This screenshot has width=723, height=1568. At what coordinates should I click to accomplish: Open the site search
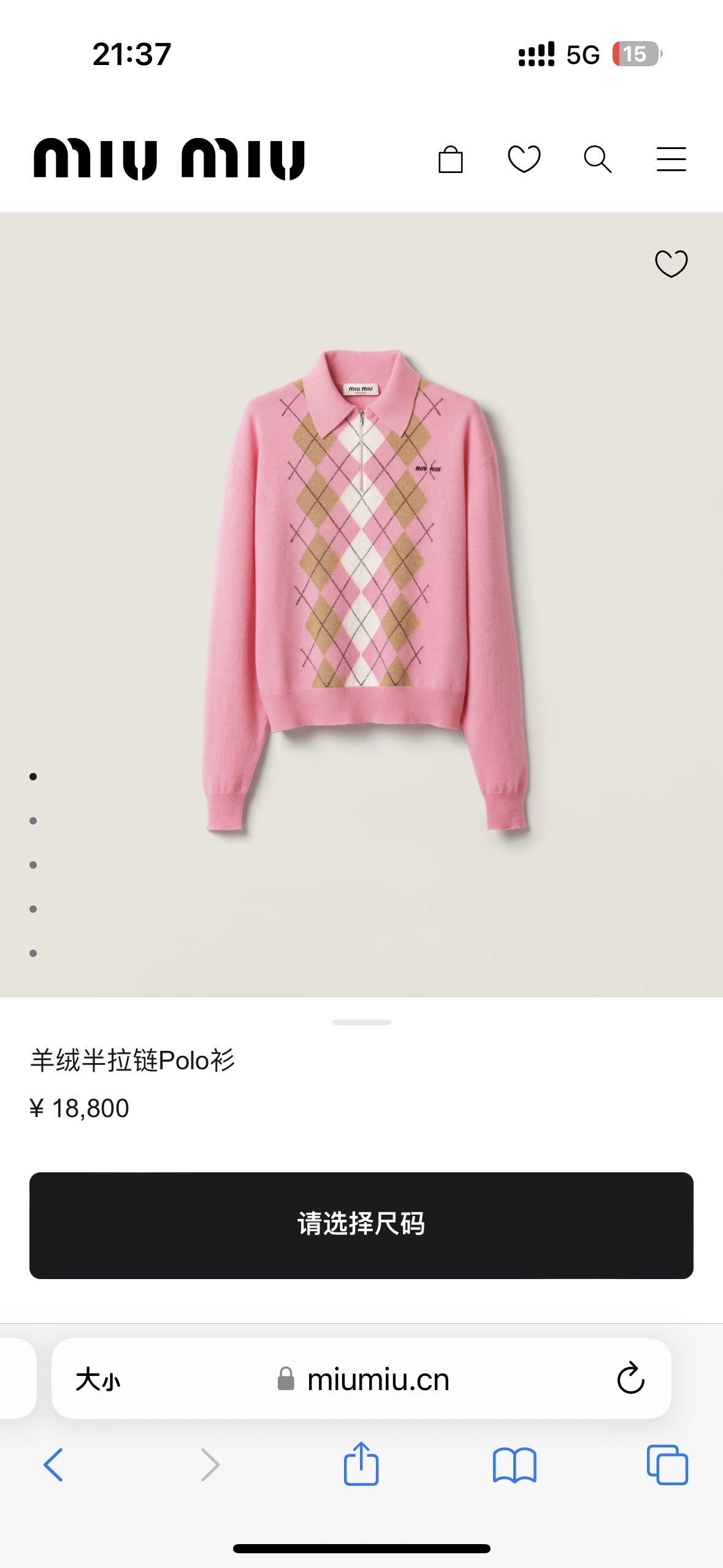tap(597, 159)
